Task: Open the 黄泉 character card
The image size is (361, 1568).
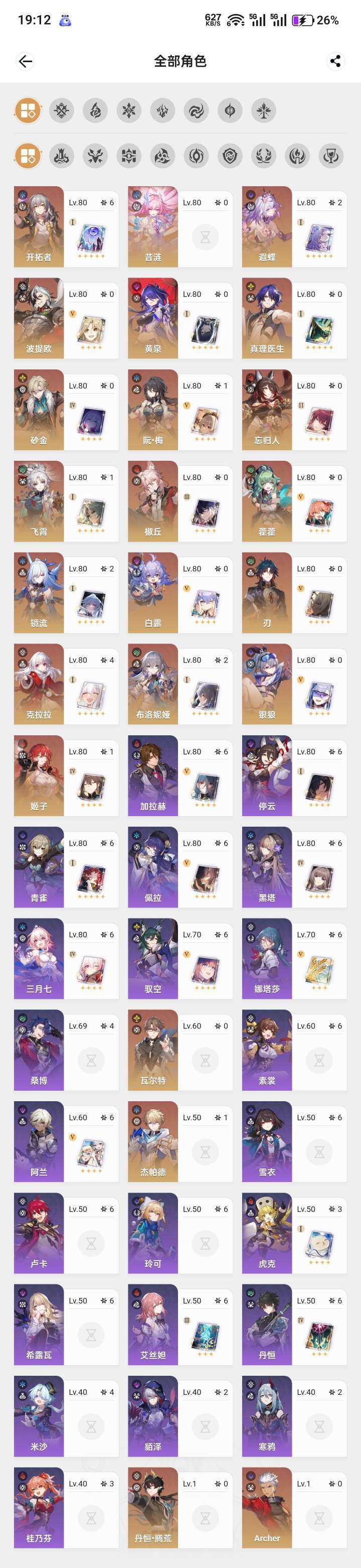Action: tap(180, 318)
